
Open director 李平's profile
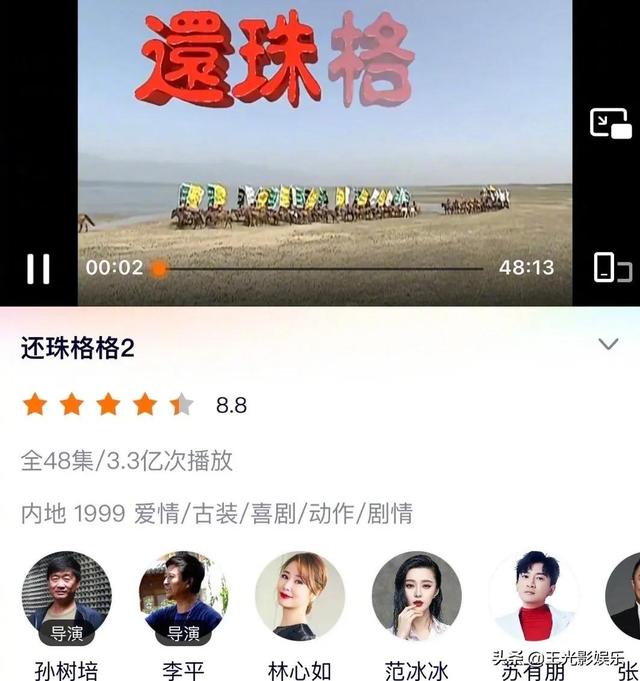coord(183,596)
